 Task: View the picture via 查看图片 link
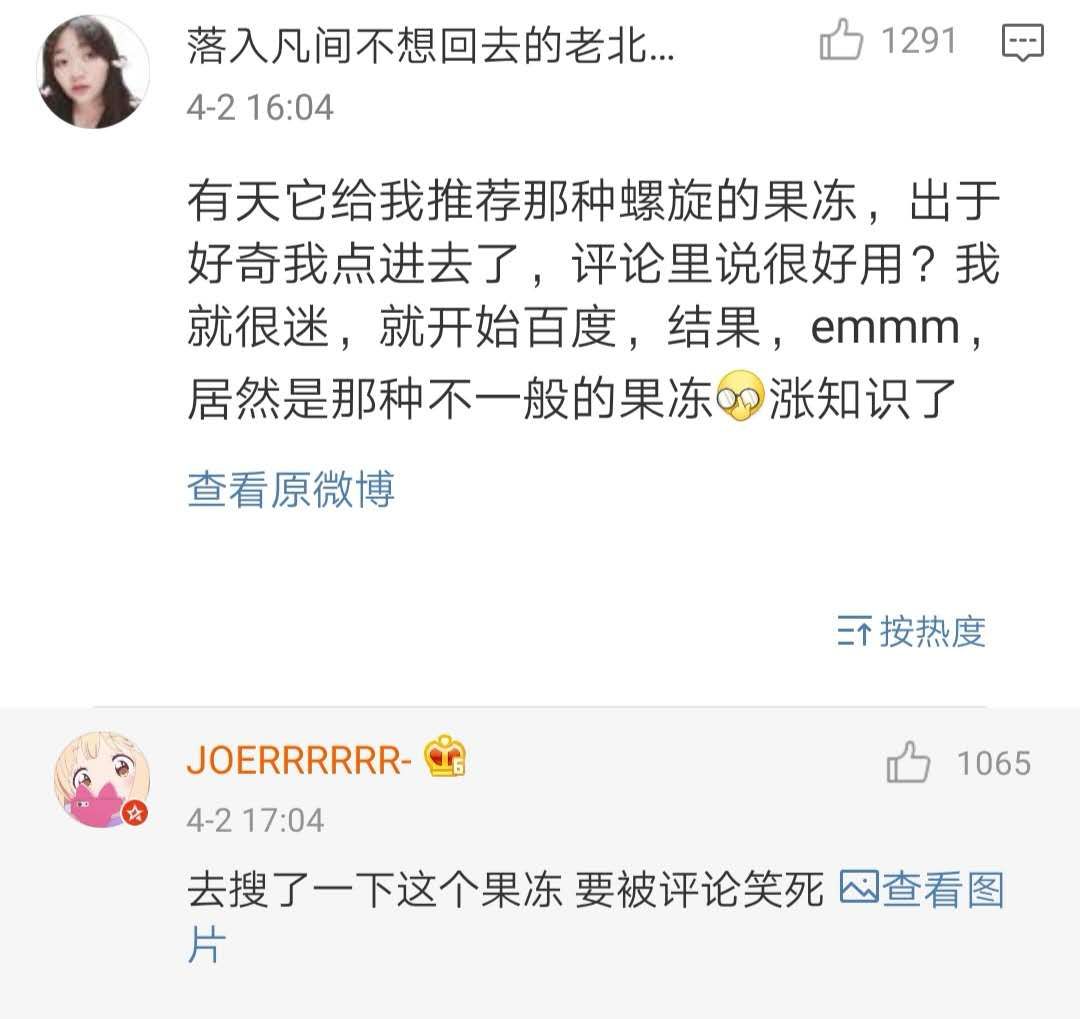coord(921,889)
